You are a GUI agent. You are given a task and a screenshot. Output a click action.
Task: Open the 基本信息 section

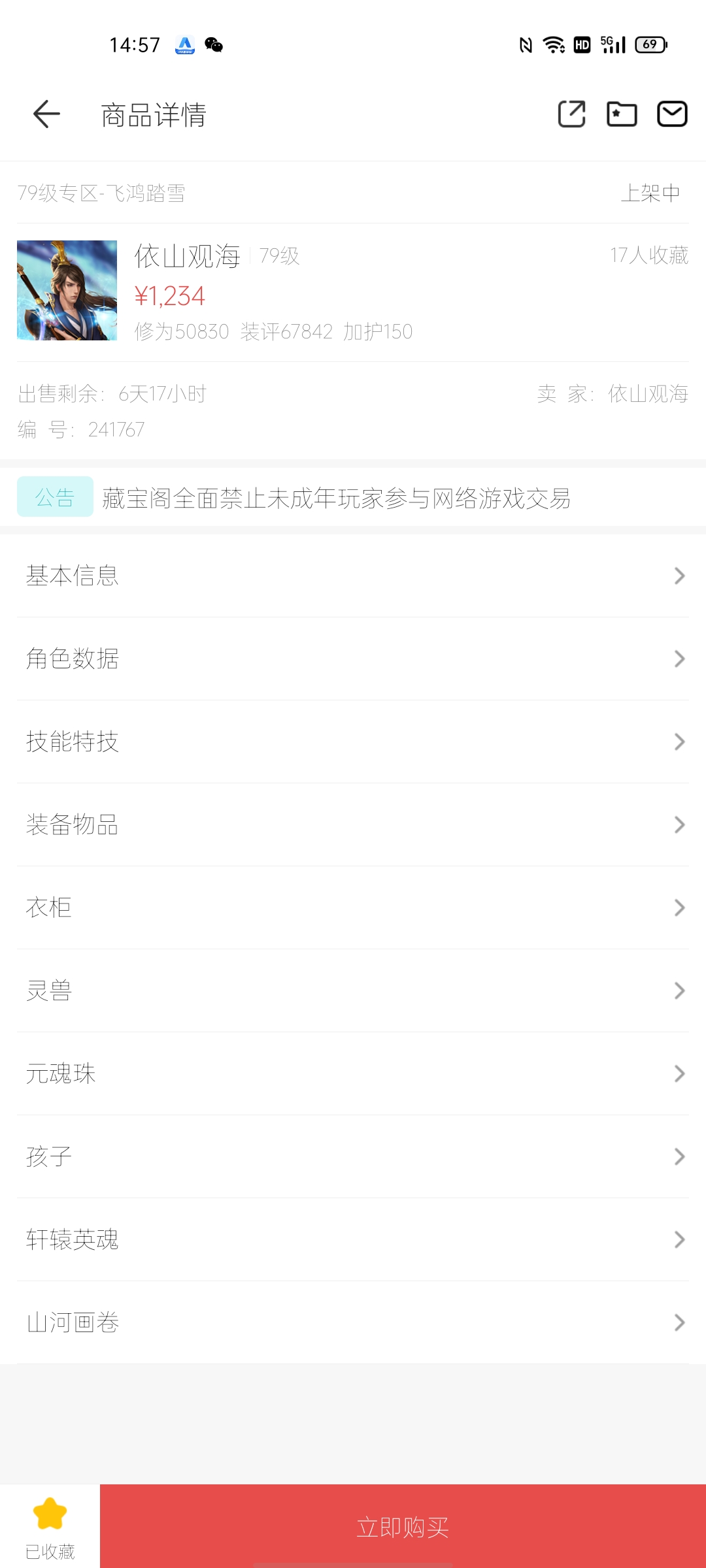point(353,576)
